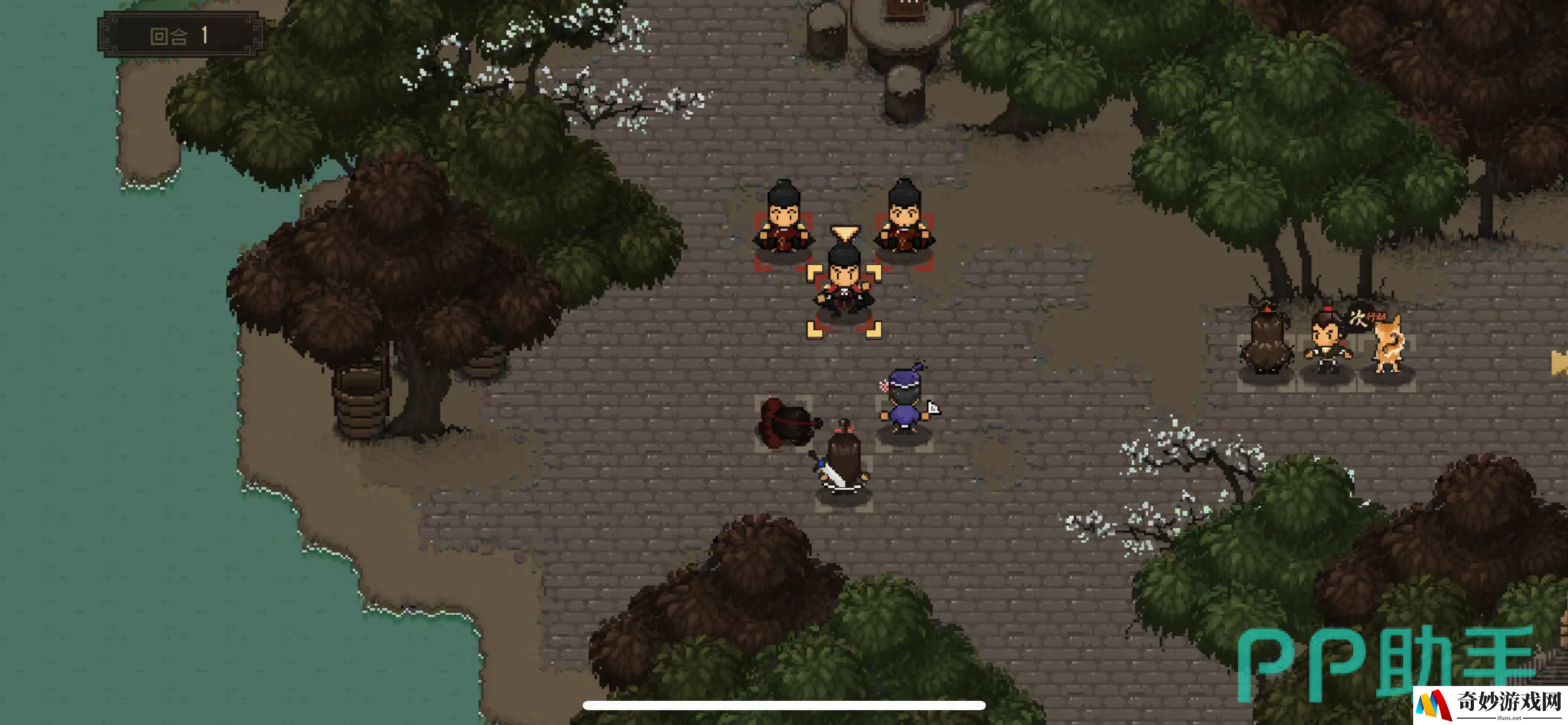Tap the orange dog unit
Image resolution: width=1568 pixels, height=725 pixels.
point(1388,347)
